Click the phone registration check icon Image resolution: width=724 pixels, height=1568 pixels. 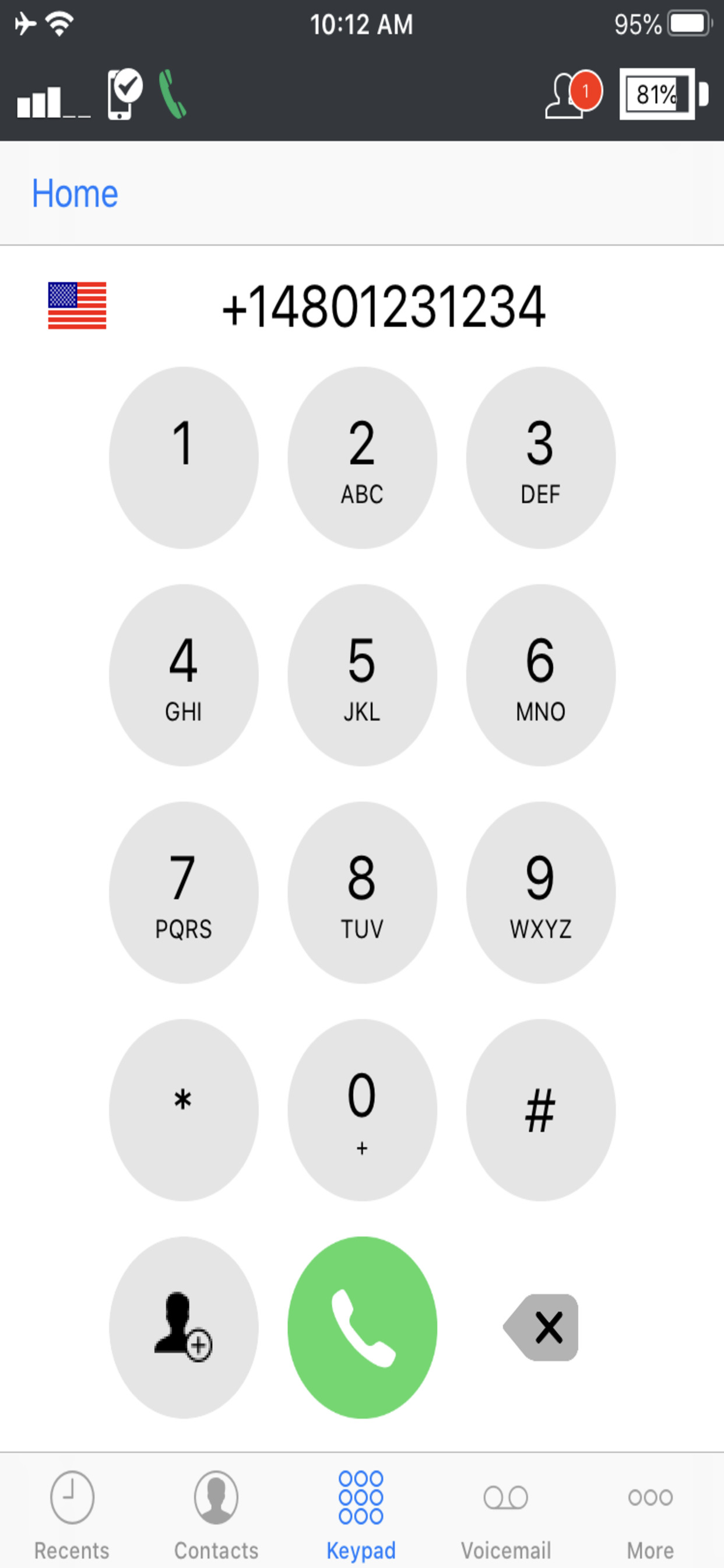(x=122, y=94)
